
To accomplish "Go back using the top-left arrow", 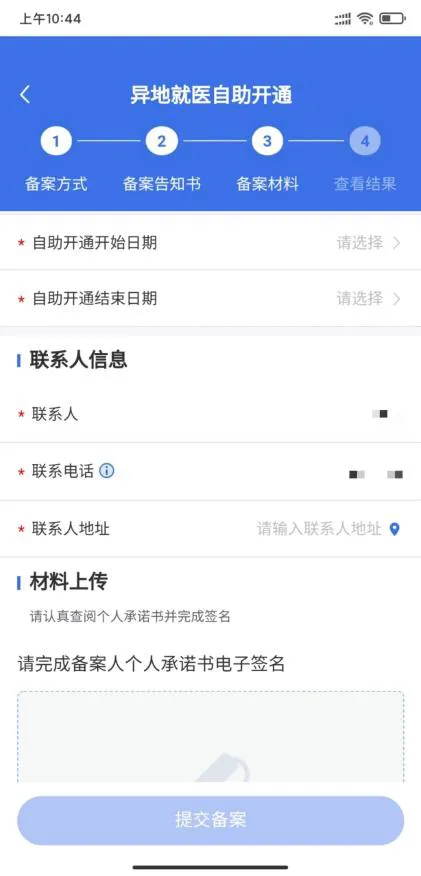I will click(x=25, y=94).
